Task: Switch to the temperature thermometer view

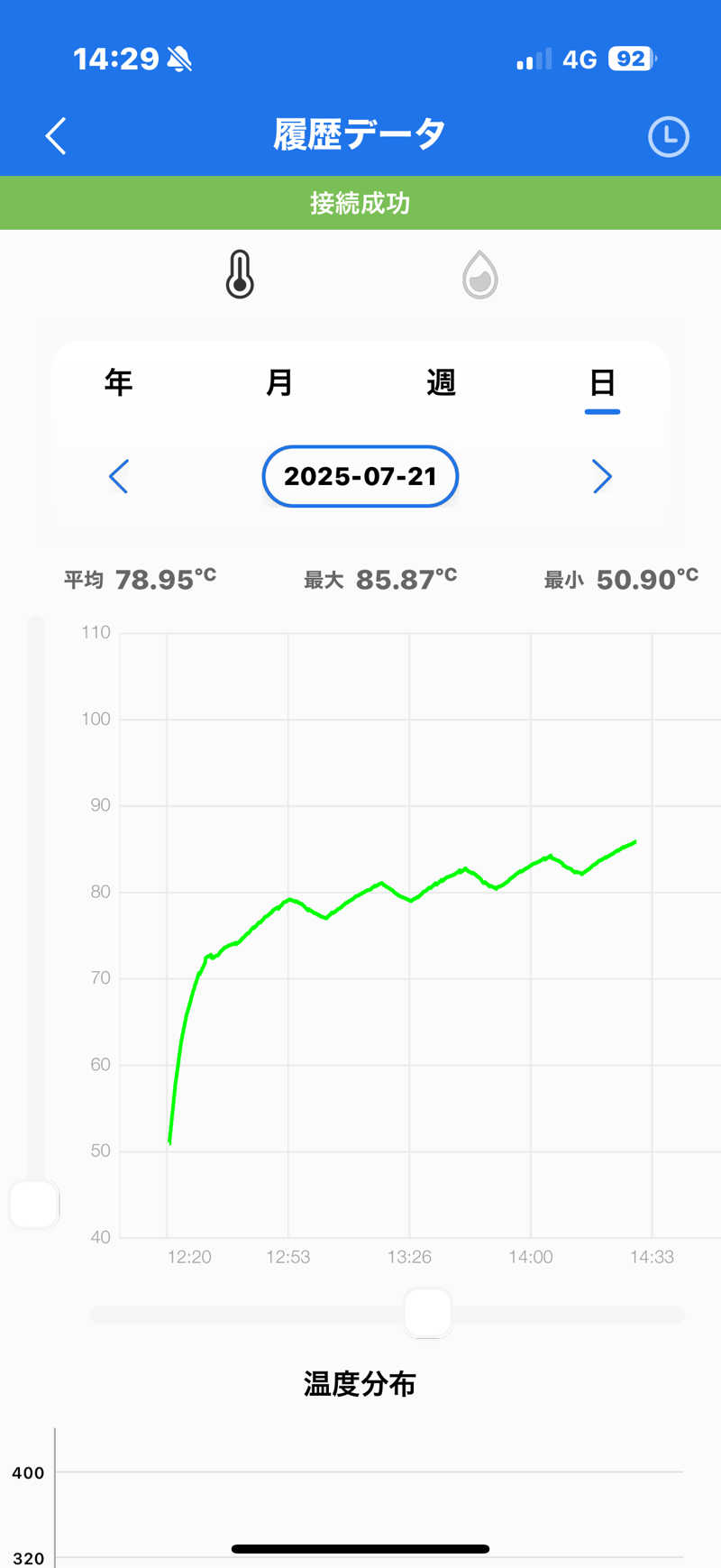Action: tap(240, 275)
